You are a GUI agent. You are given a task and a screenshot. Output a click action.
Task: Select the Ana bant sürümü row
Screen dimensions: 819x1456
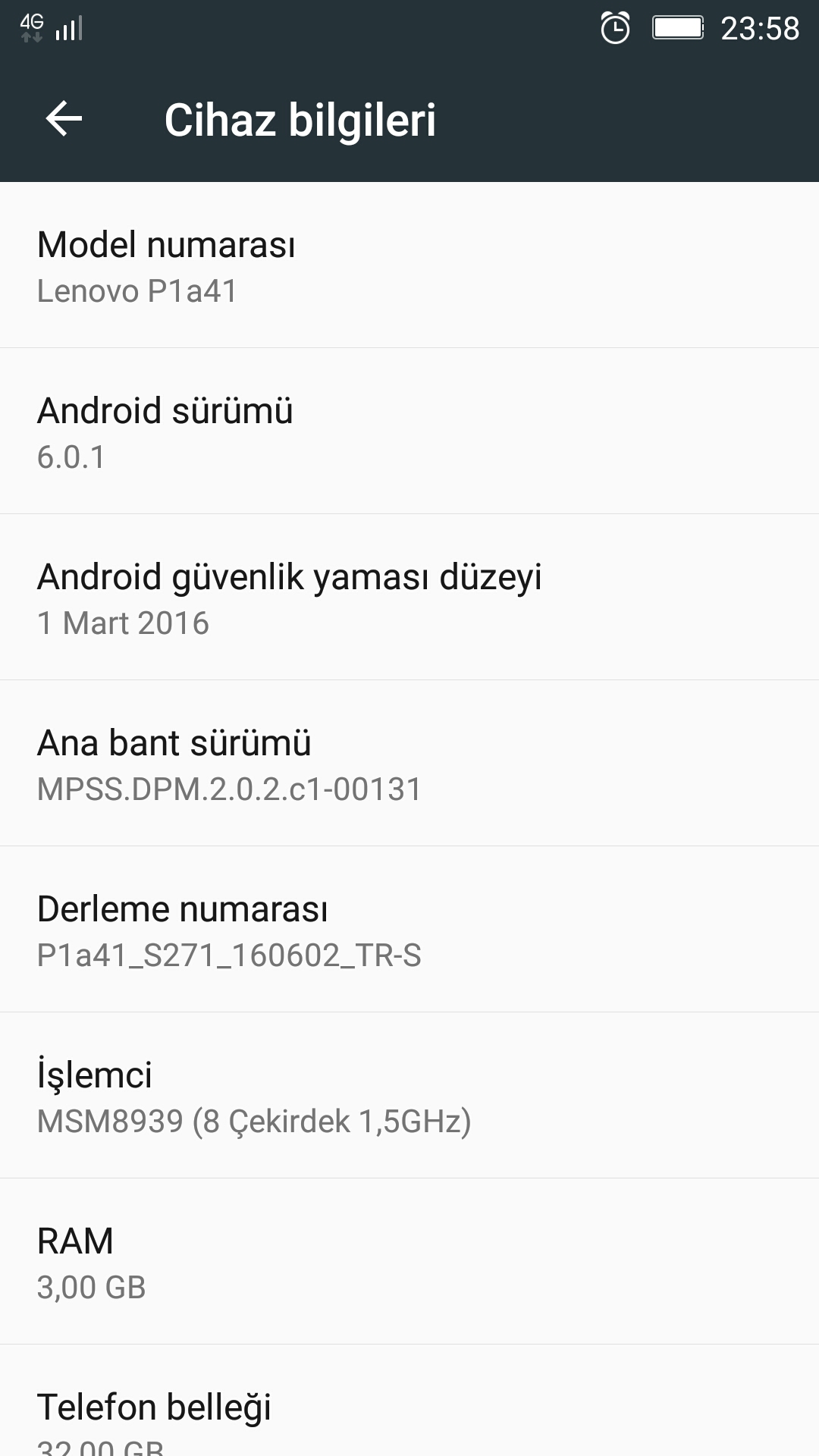(409, 764)
